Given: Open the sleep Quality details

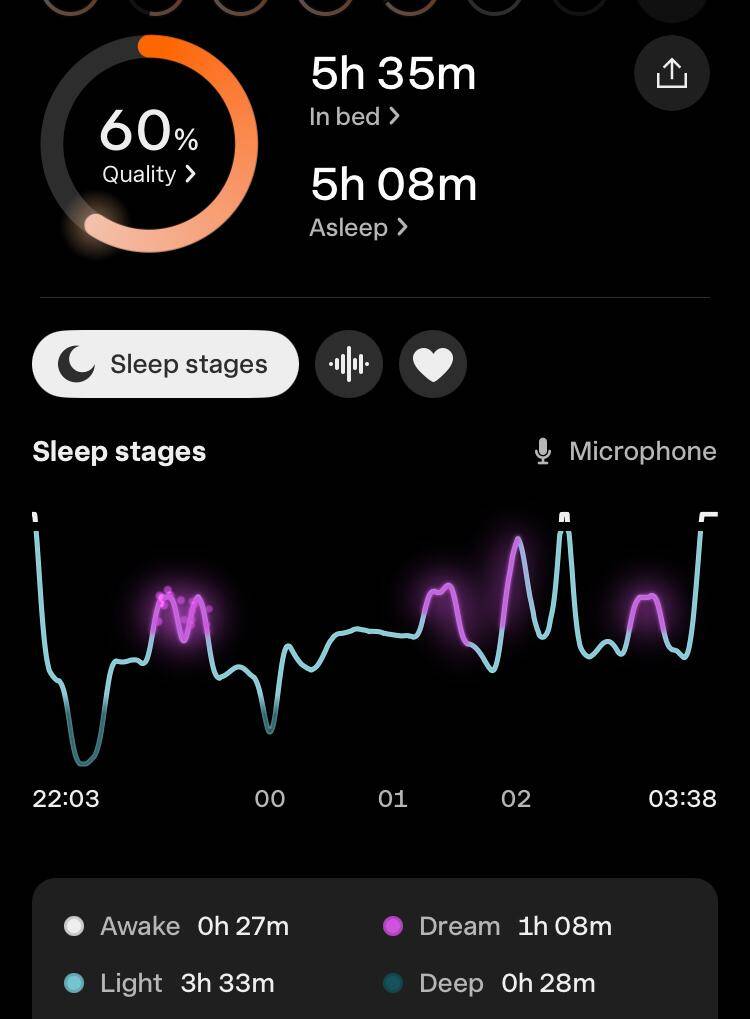Looking at the screenshot, I should [148, 174].
